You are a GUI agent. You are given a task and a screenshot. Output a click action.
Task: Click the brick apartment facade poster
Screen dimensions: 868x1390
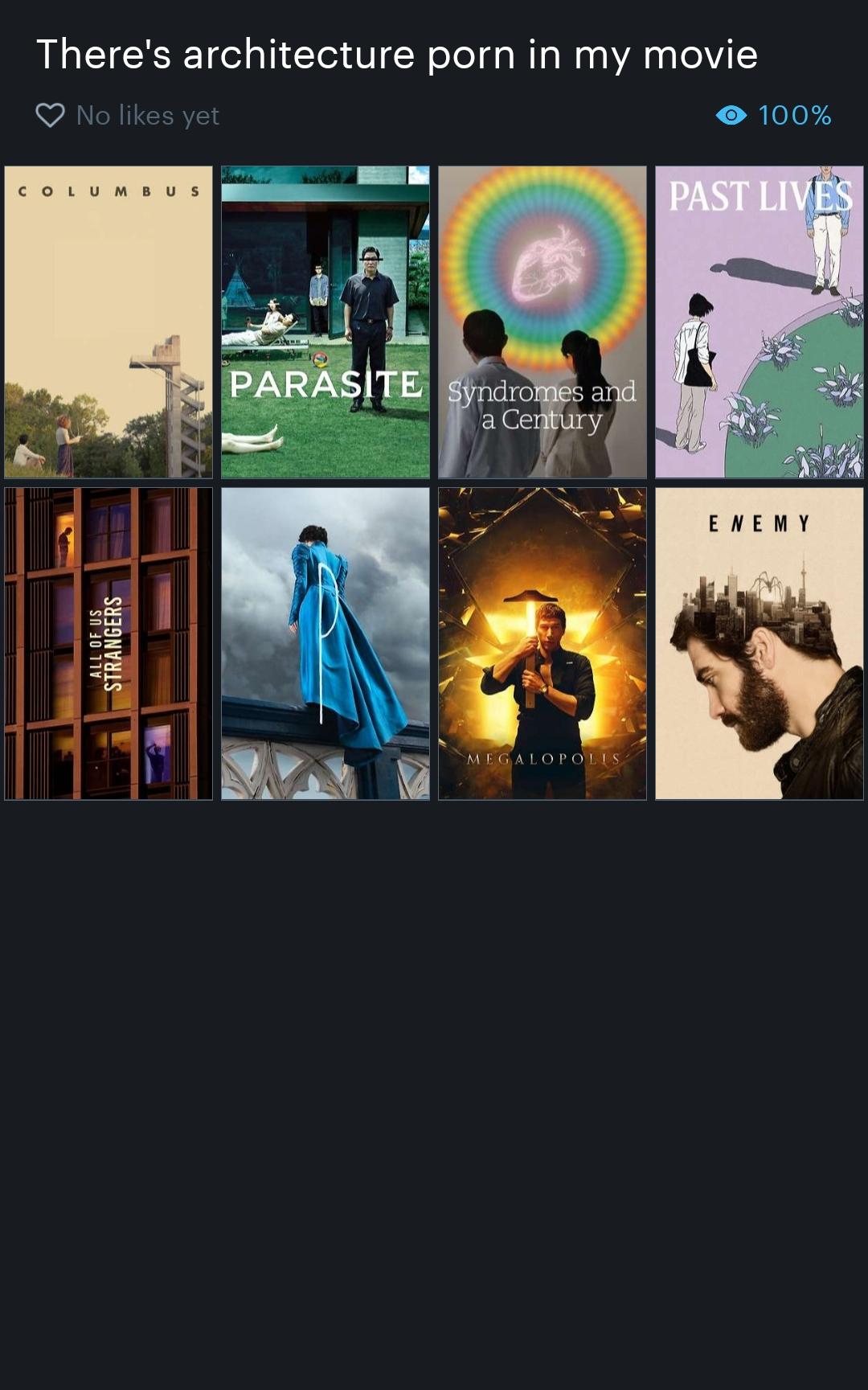pos(108,643)
